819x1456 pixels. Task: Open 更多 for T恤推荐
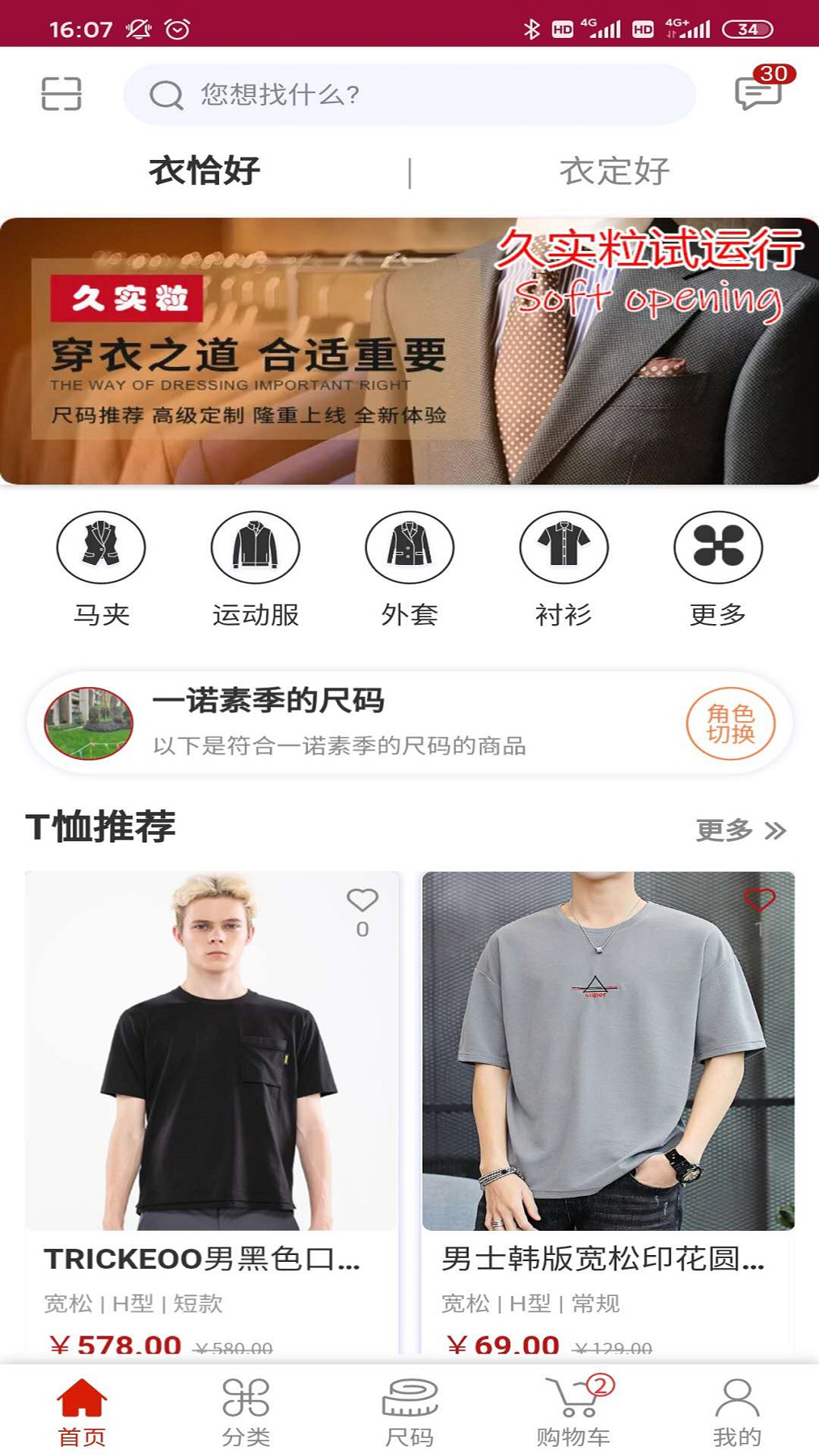[741, 830]
